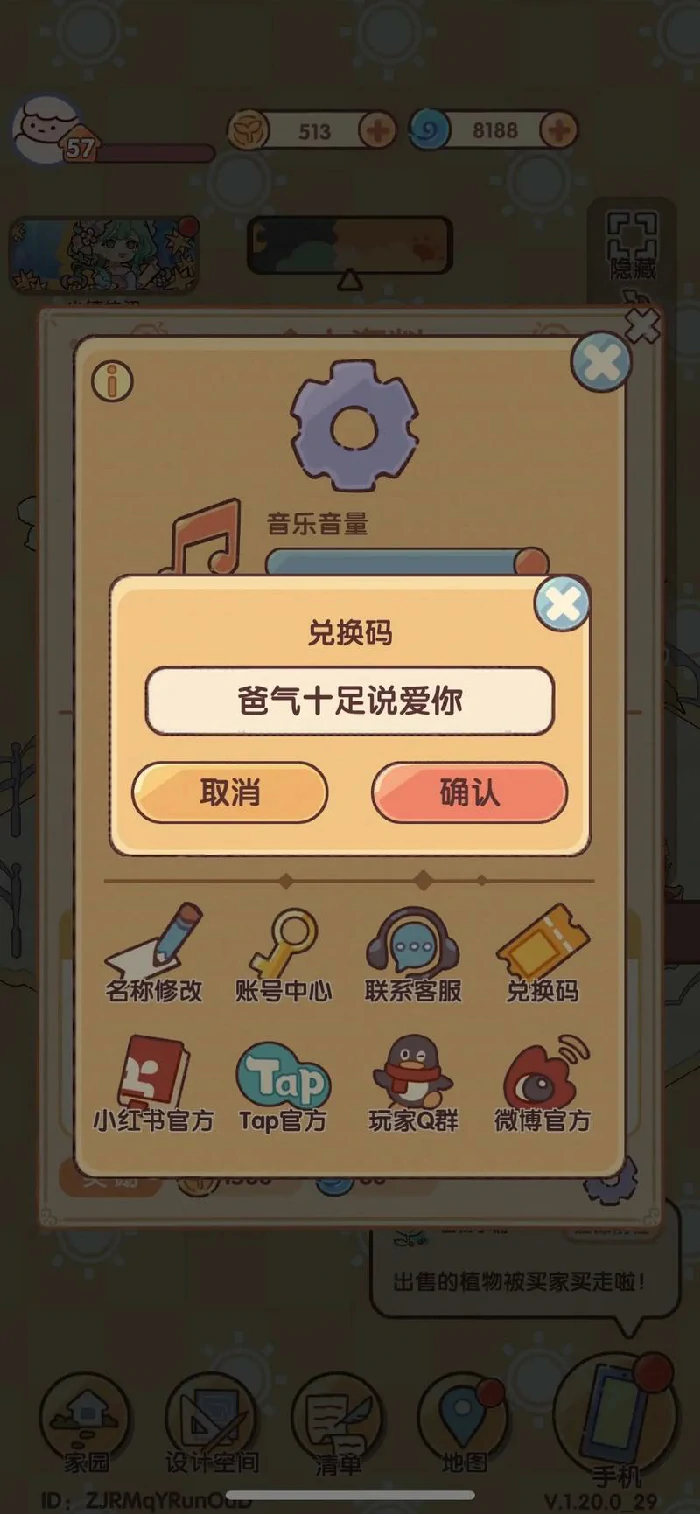Open Tap官方 page
The image size is (700, 1514).
(x=283, y=1085)
